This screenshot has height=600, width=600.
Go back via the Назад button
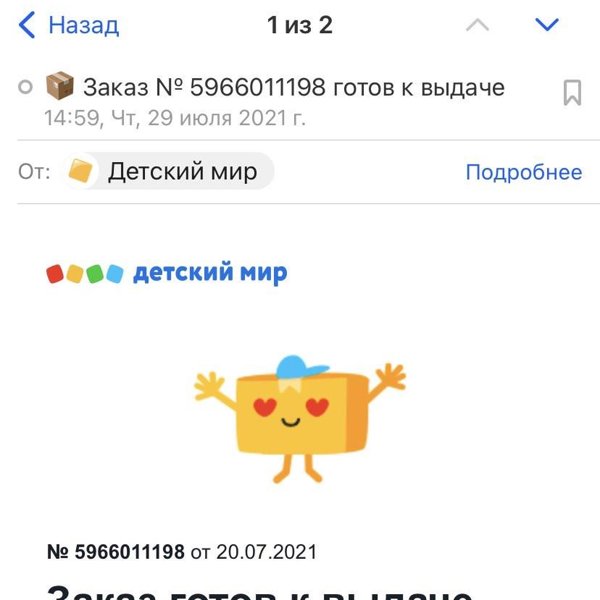coord(70,26)
